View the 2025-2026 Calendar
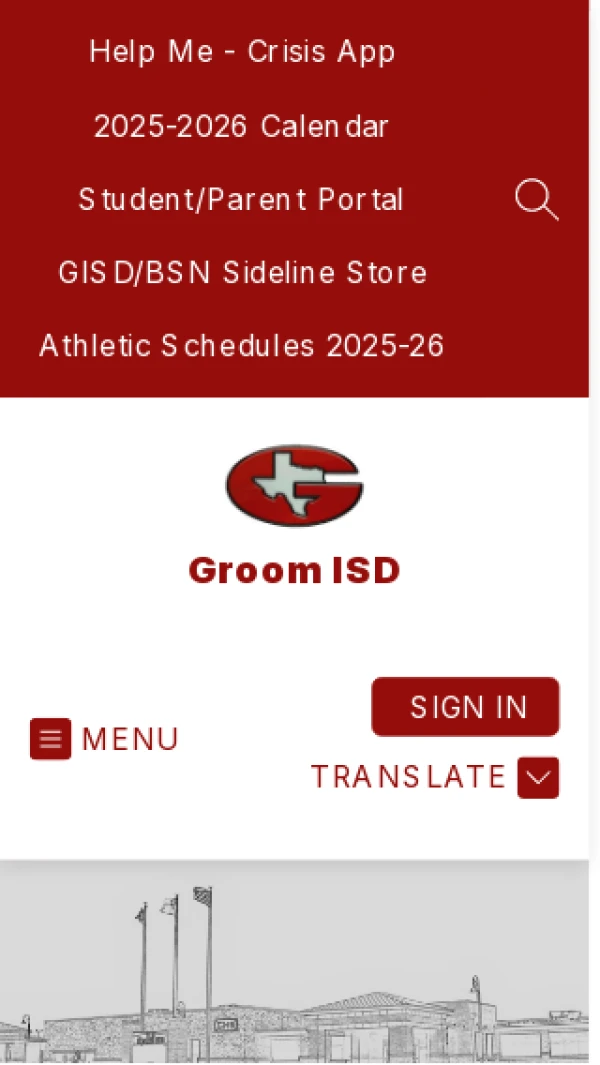The height and width of the screenshot is (1065, 600). [241, 127]
